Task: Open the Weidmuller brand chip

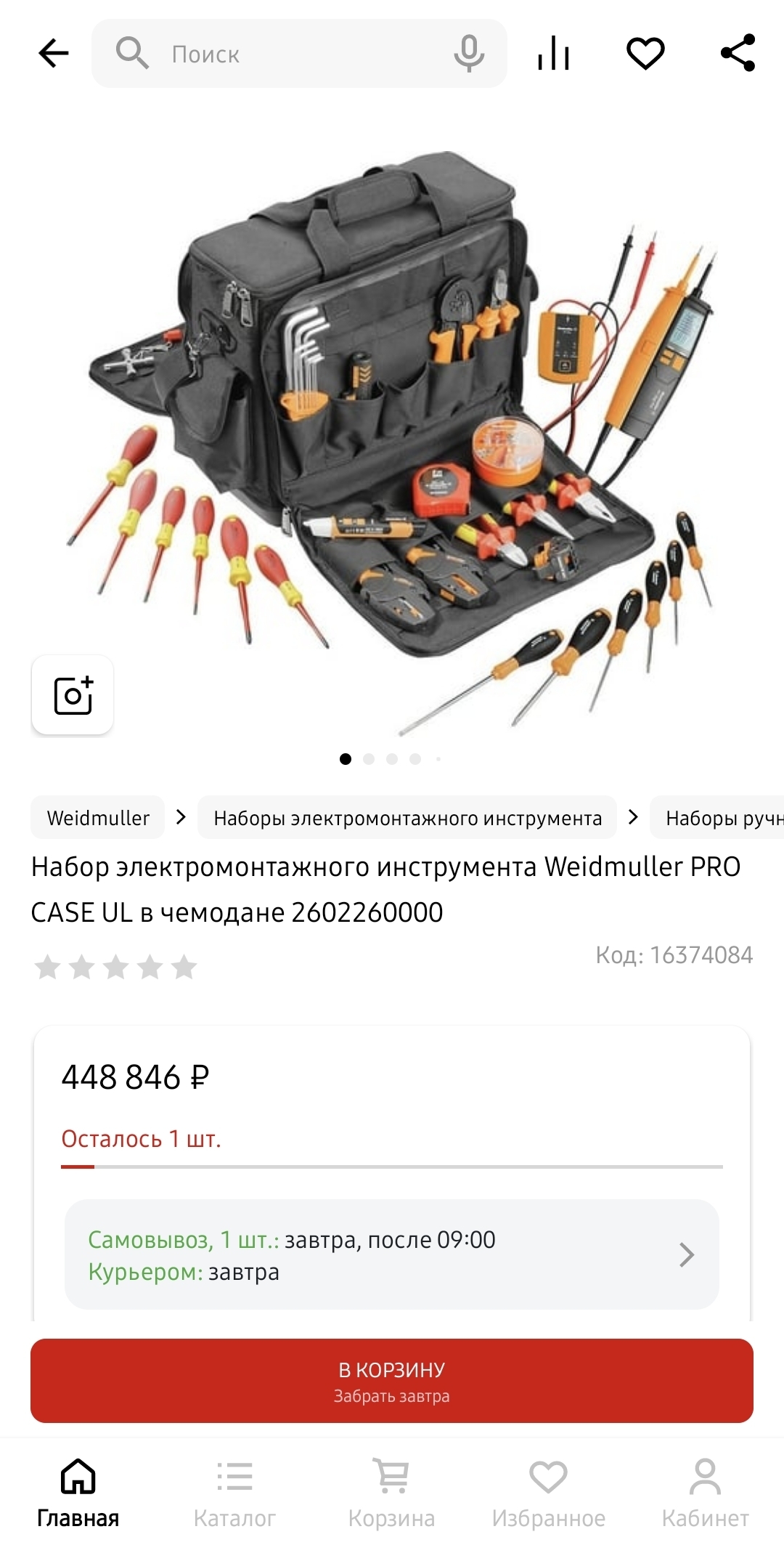Action: [x=98, y=818]
